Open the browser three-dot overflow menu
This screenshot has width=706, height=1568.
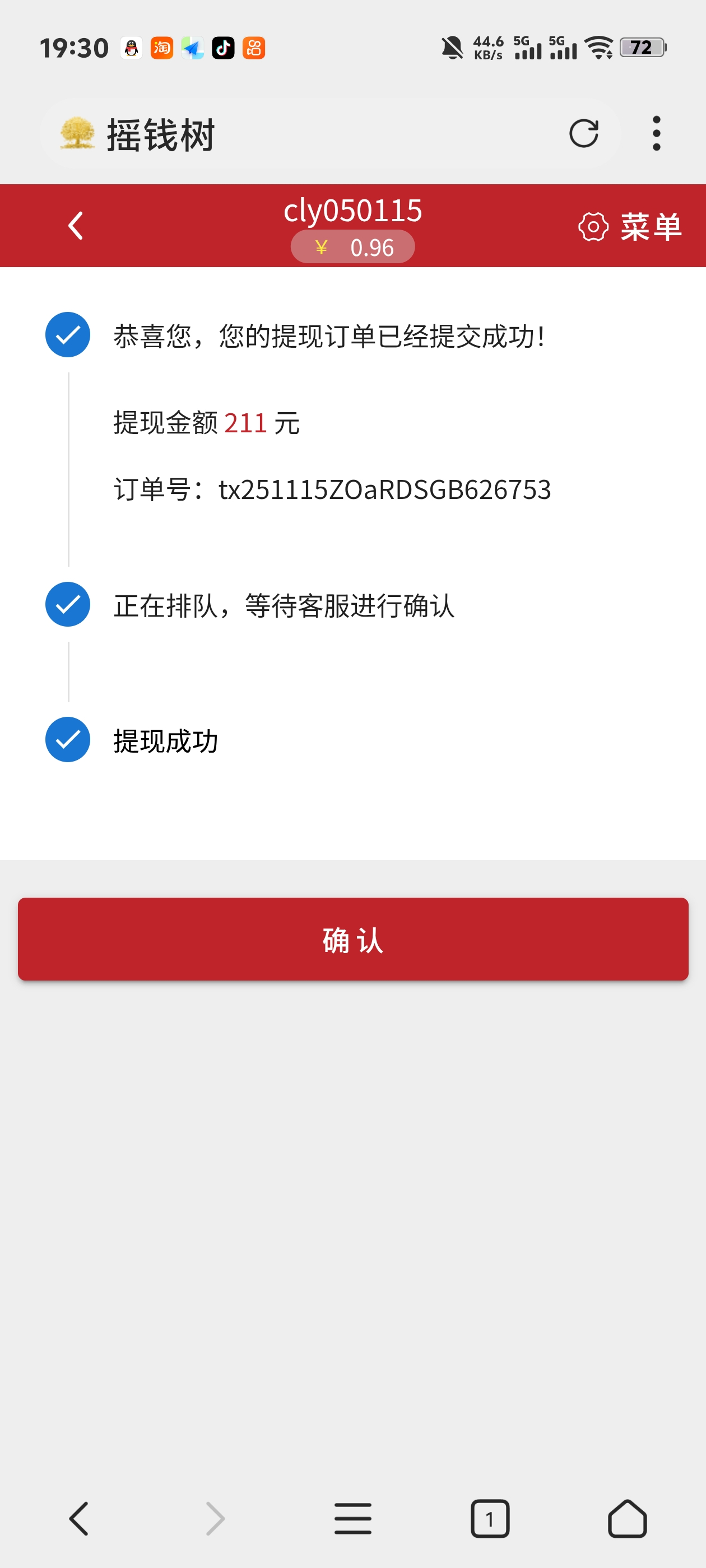tap(656, 133)
